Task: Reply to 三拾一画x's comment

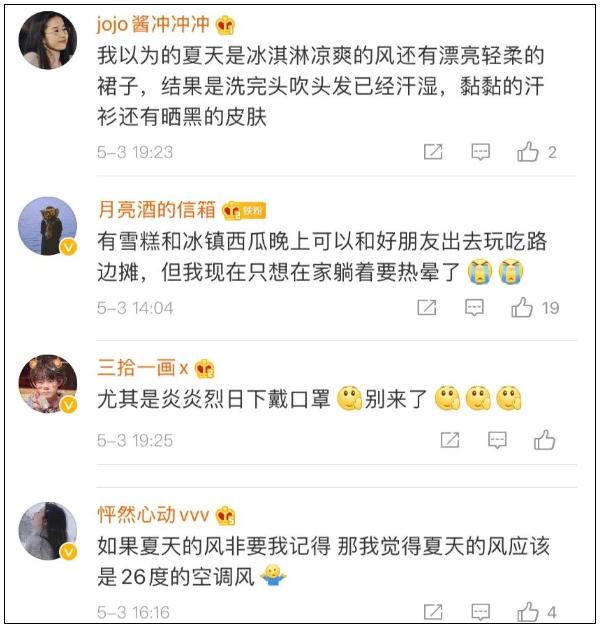Action: click(x=497, y=440)
